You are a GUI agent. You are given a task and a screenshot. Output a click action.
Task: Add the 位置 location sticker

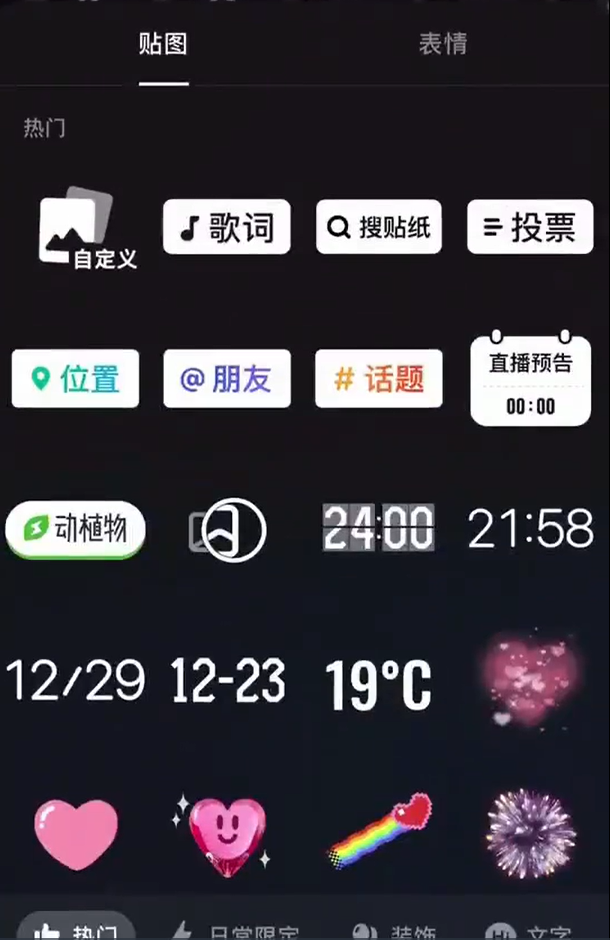pos(76,379)
